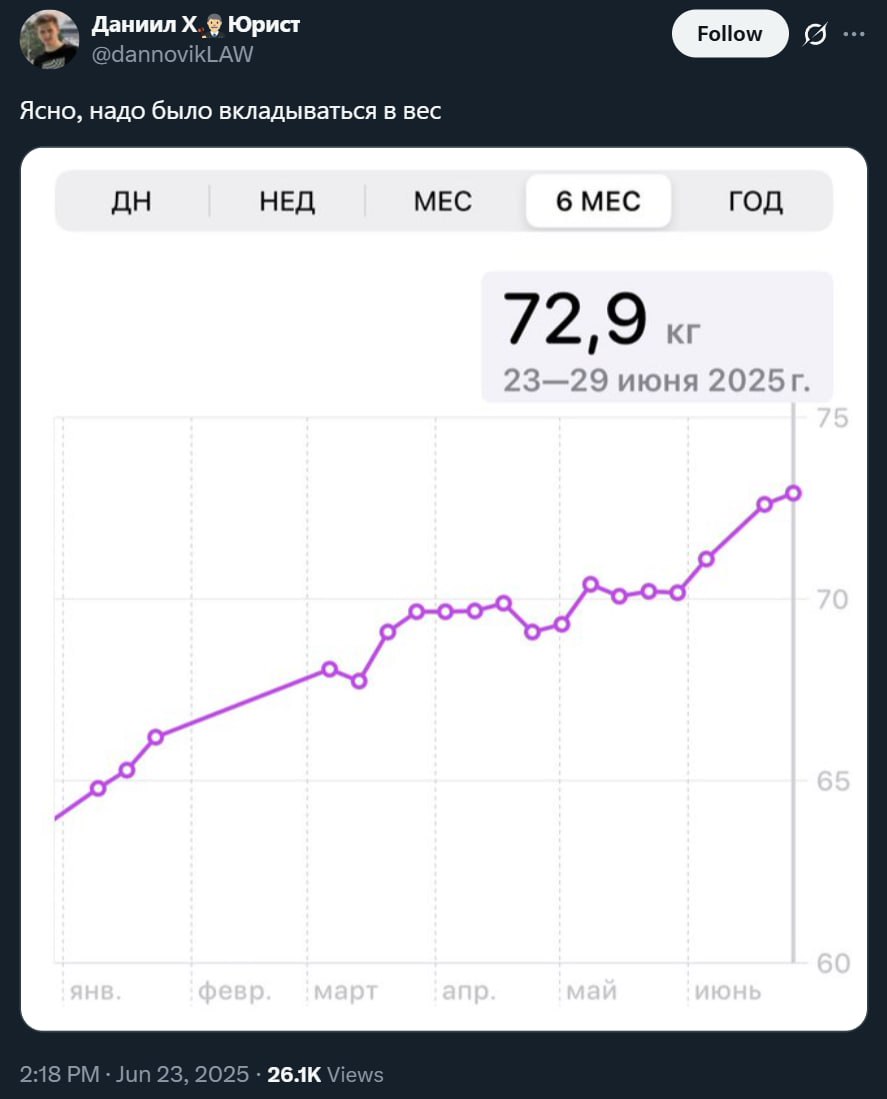Open the author's profile picture
Viewport: 887px width, 1099px height.
[49, 39]
